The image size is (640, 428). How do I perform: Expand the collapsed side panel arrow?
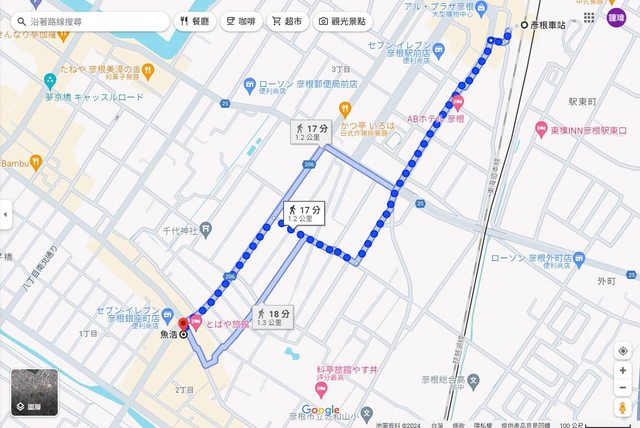tap(5, 214)
